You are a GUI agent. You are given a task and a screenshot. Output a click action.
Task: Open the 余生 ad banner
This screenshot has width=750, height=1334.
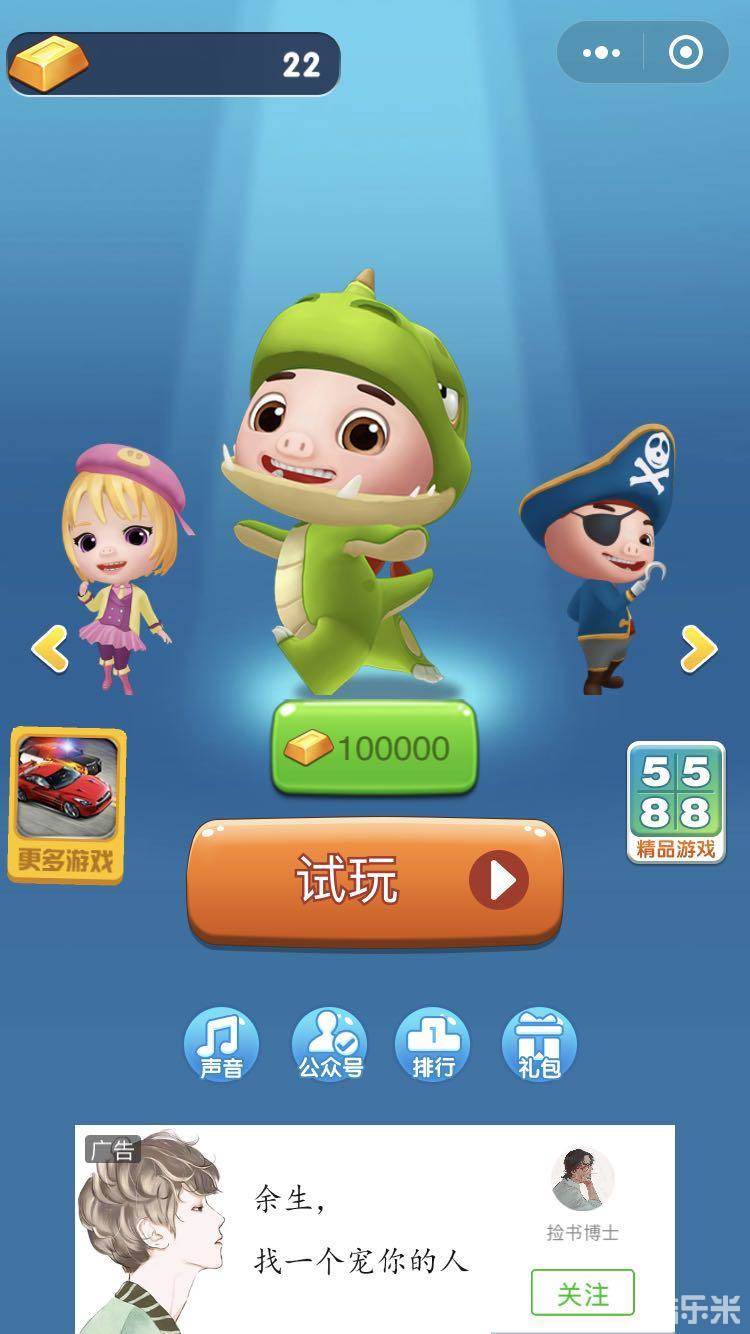(x=360, y=1230)
